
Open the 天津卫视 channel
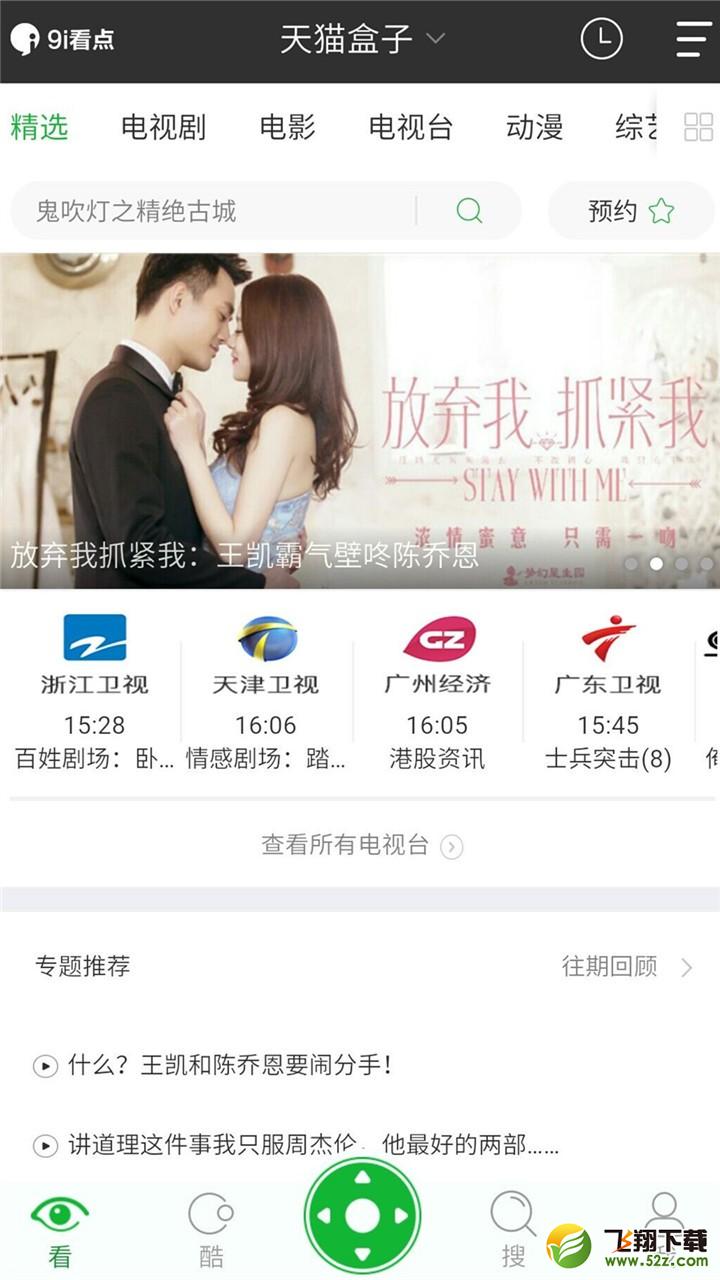click(x=266, y=692)
